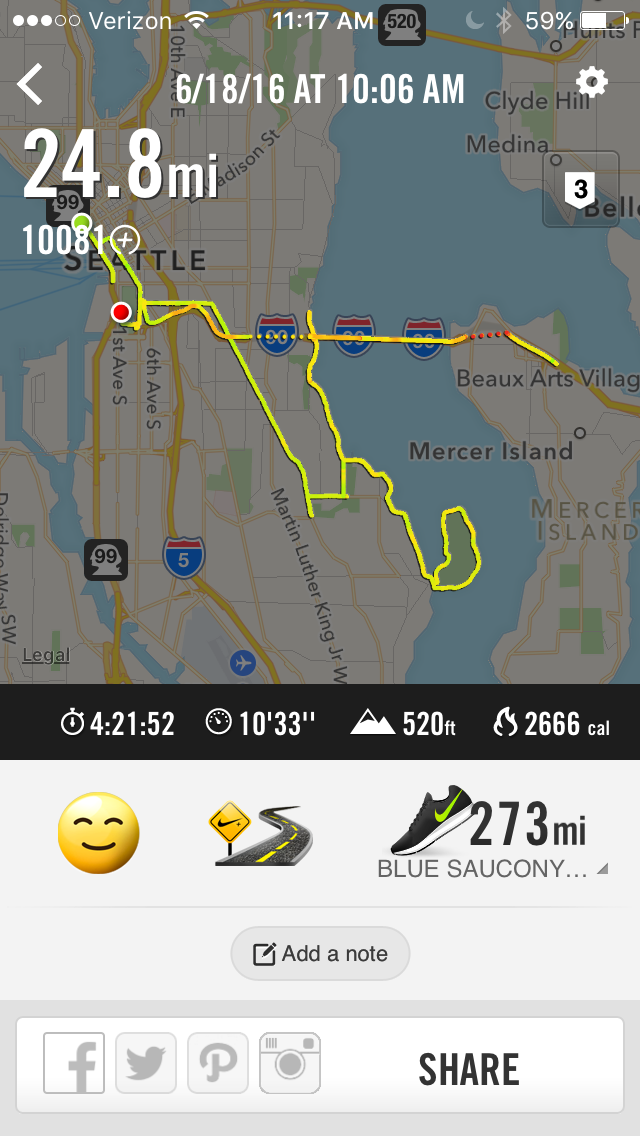
Task: Change the smiley face mood
Action: click(98, 833)
